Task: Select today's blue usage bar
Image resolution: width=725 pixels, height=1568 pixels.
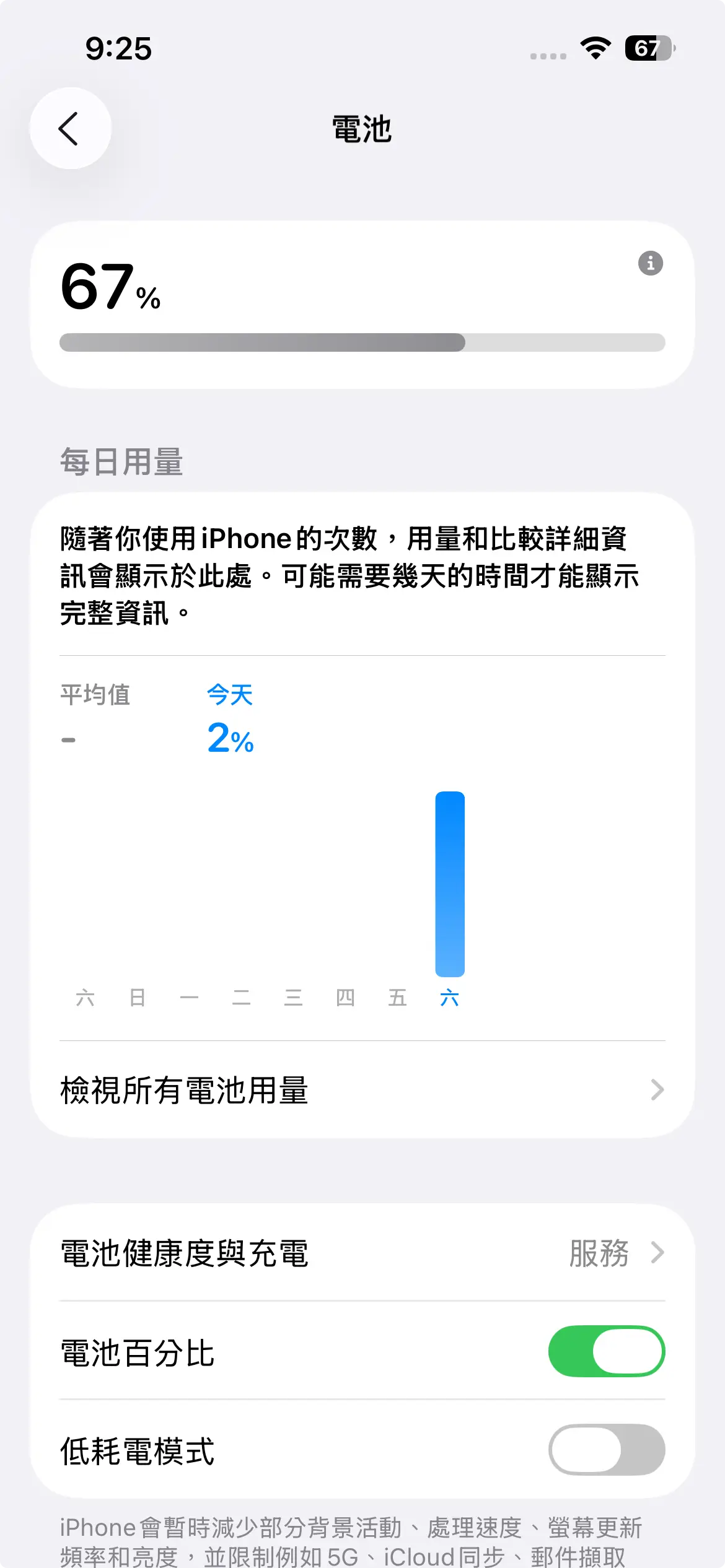Action: pyautogui.click(x=450, y=884)
